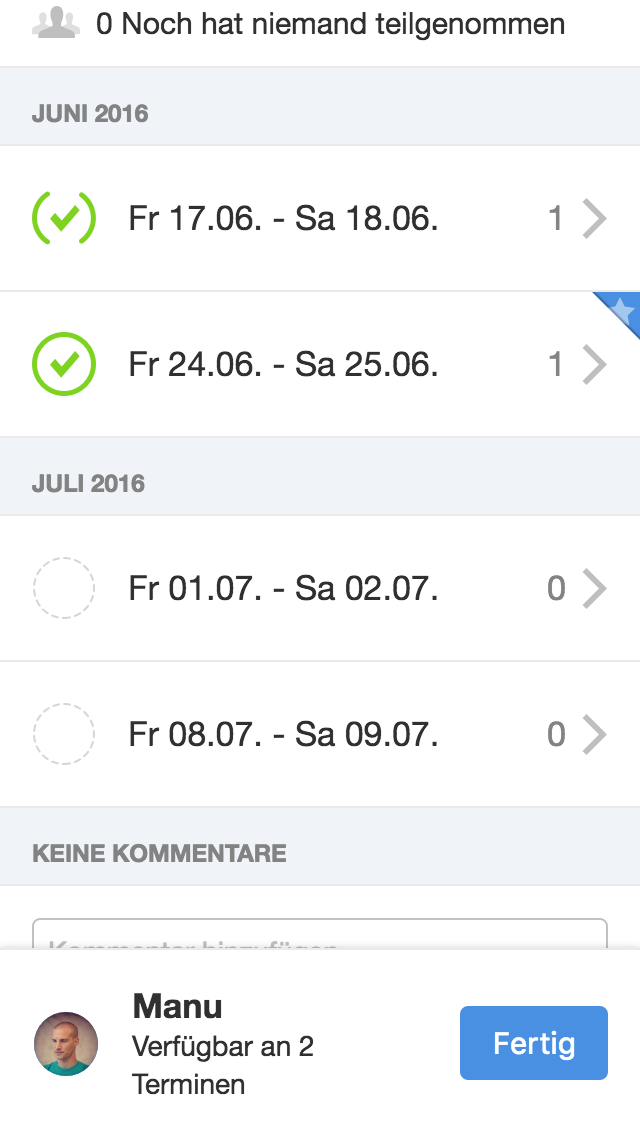Mark Fr 01.07. - Sa 02.07. as available
Viewport: 640px width, 1136px height.
pyautogui.click(x=64, y=588)
